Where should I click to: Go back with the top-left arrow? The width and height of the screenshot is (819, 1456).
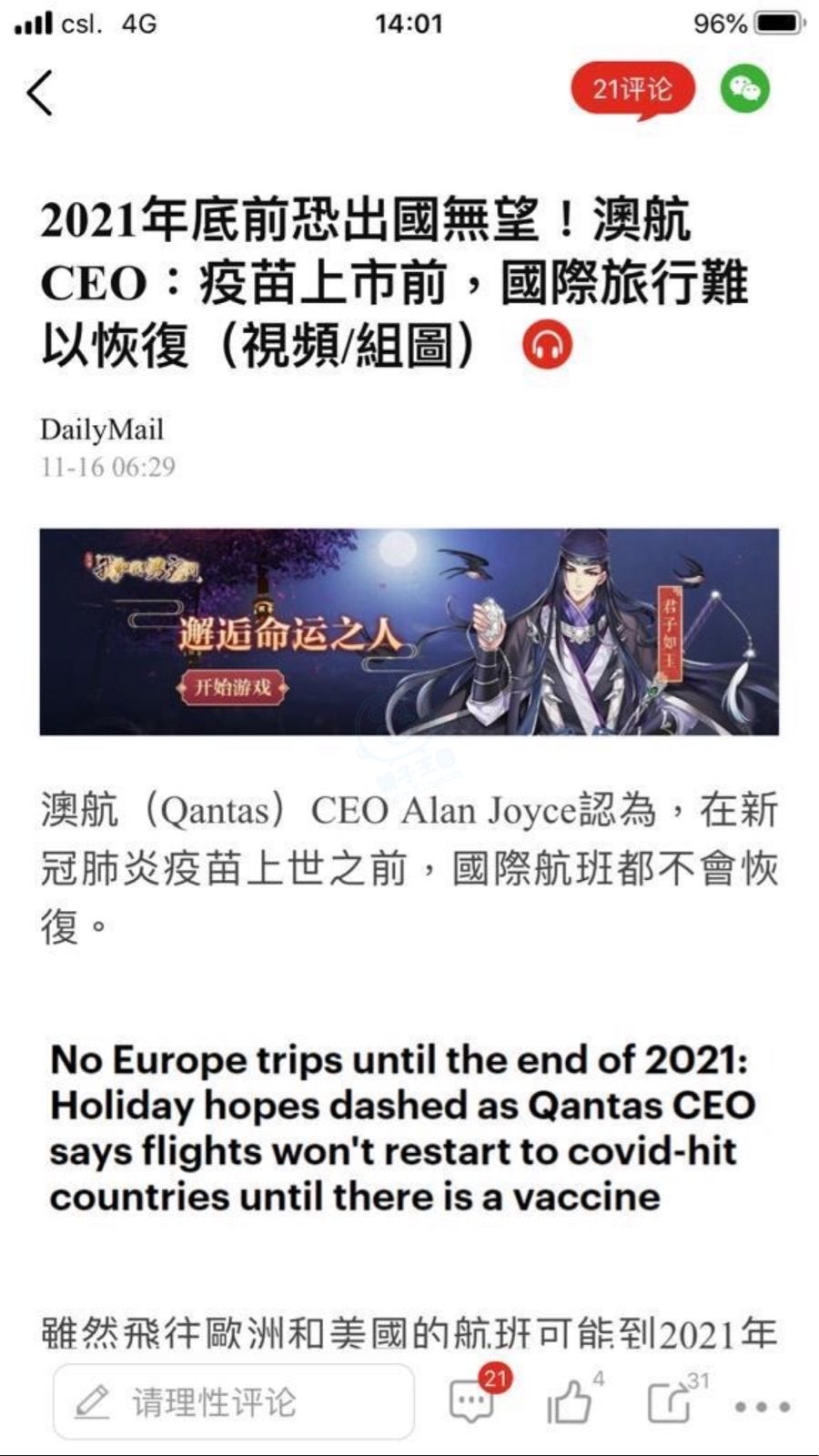41,93
